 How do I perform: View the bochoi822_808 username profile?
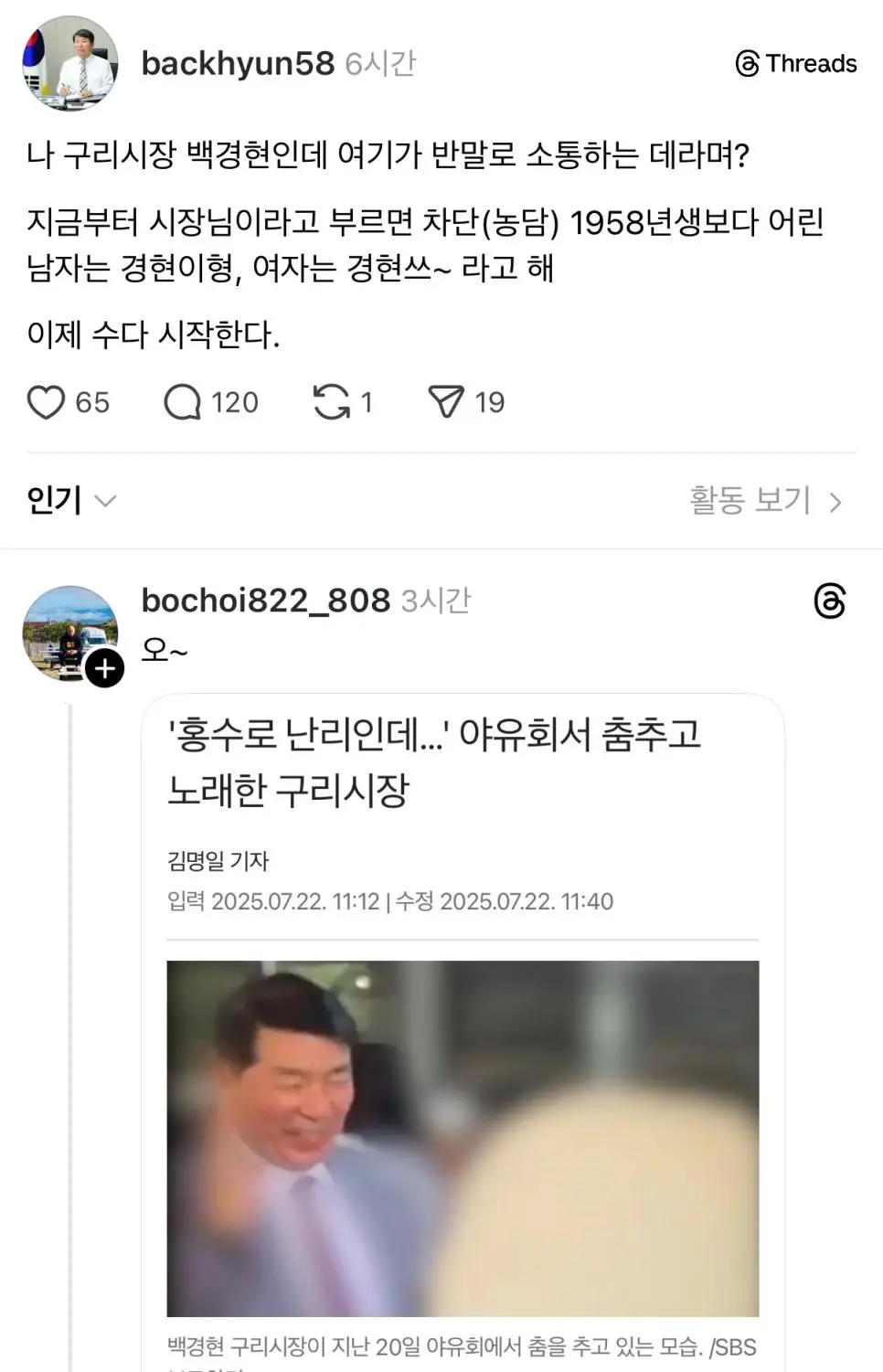[265, 601]
